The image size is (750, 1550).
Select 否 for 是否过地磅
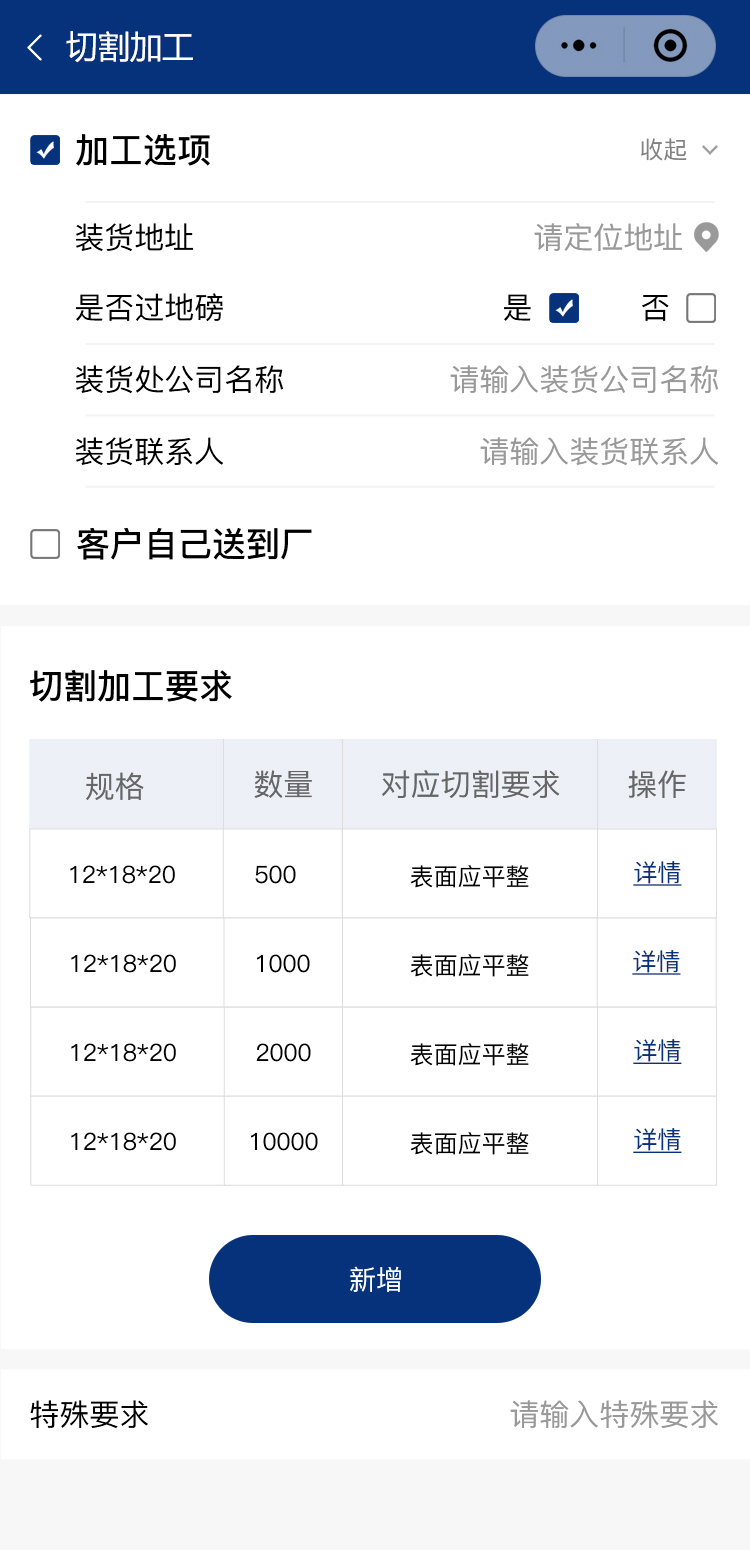(701, 308)
